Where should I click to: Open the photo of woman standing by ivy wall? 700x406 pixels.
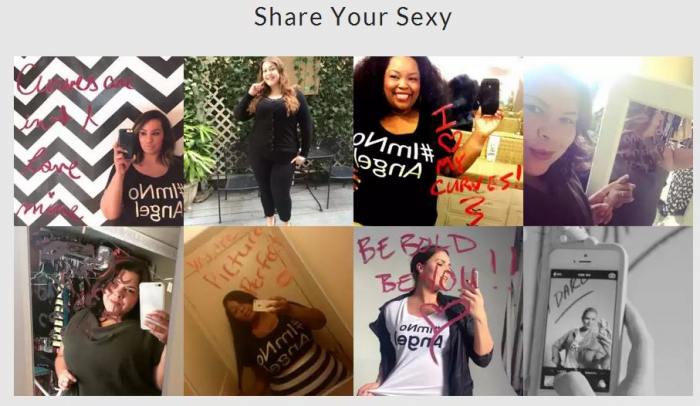tap(268, 140)
